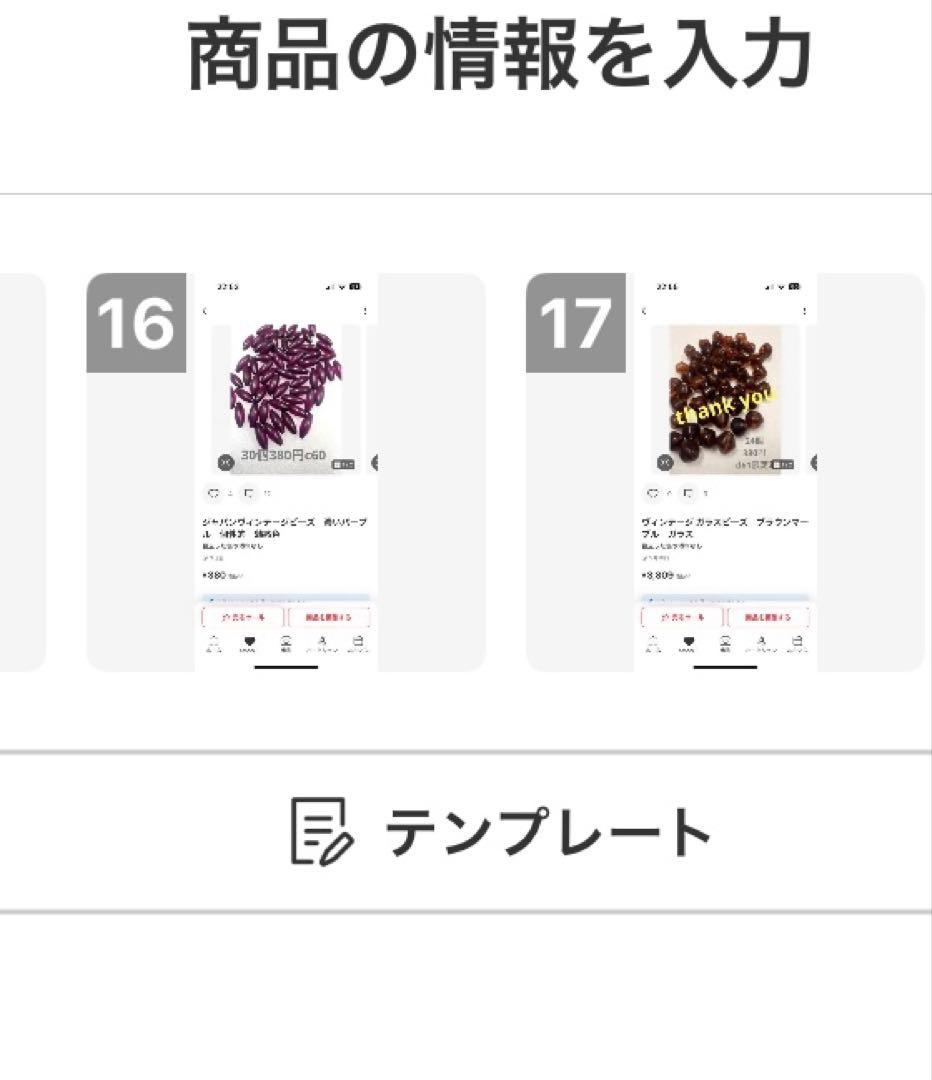Tap the battery indicator in screenshot 16's status bar
The image size is (932, 1080).
[x=356, y=286]
